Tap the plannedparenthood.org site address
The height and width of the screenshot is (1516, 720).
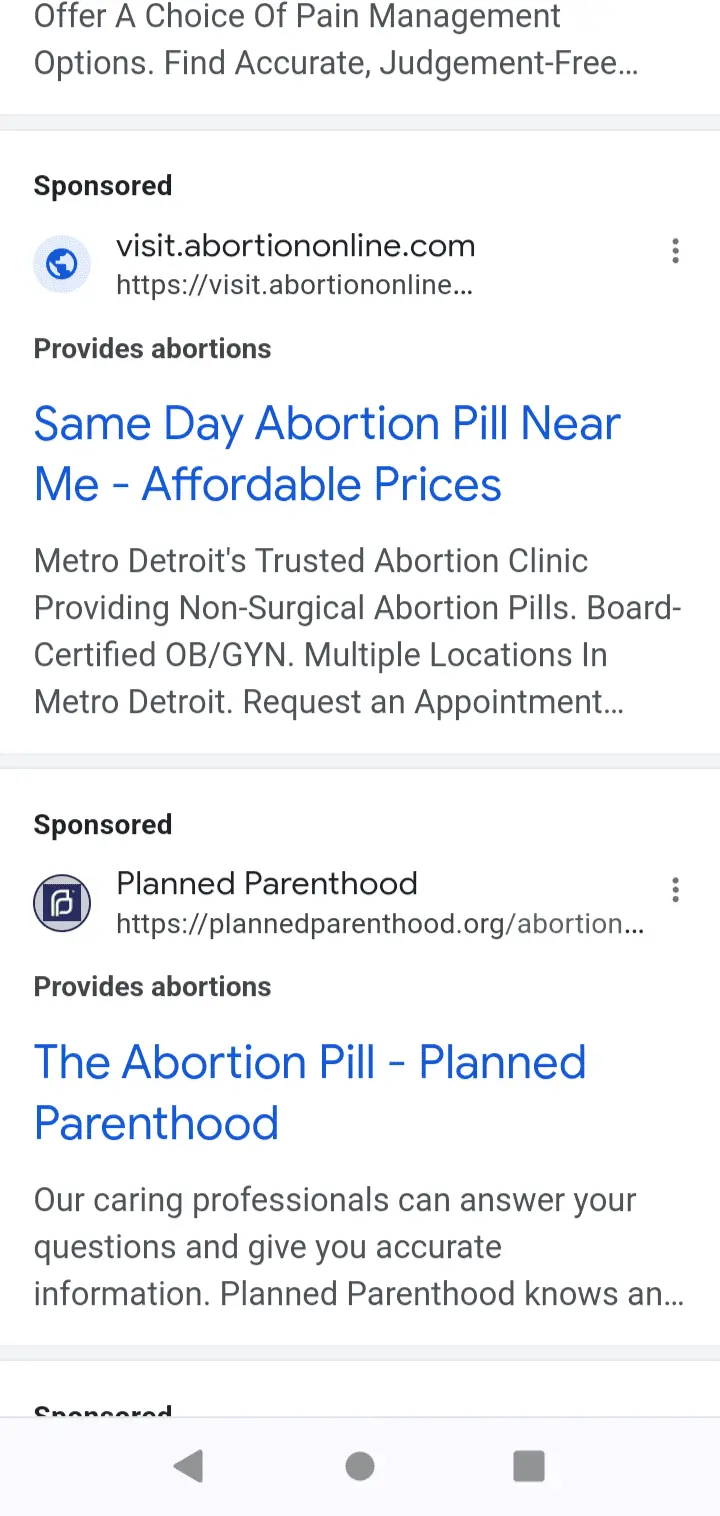click(x=380, y=923)
